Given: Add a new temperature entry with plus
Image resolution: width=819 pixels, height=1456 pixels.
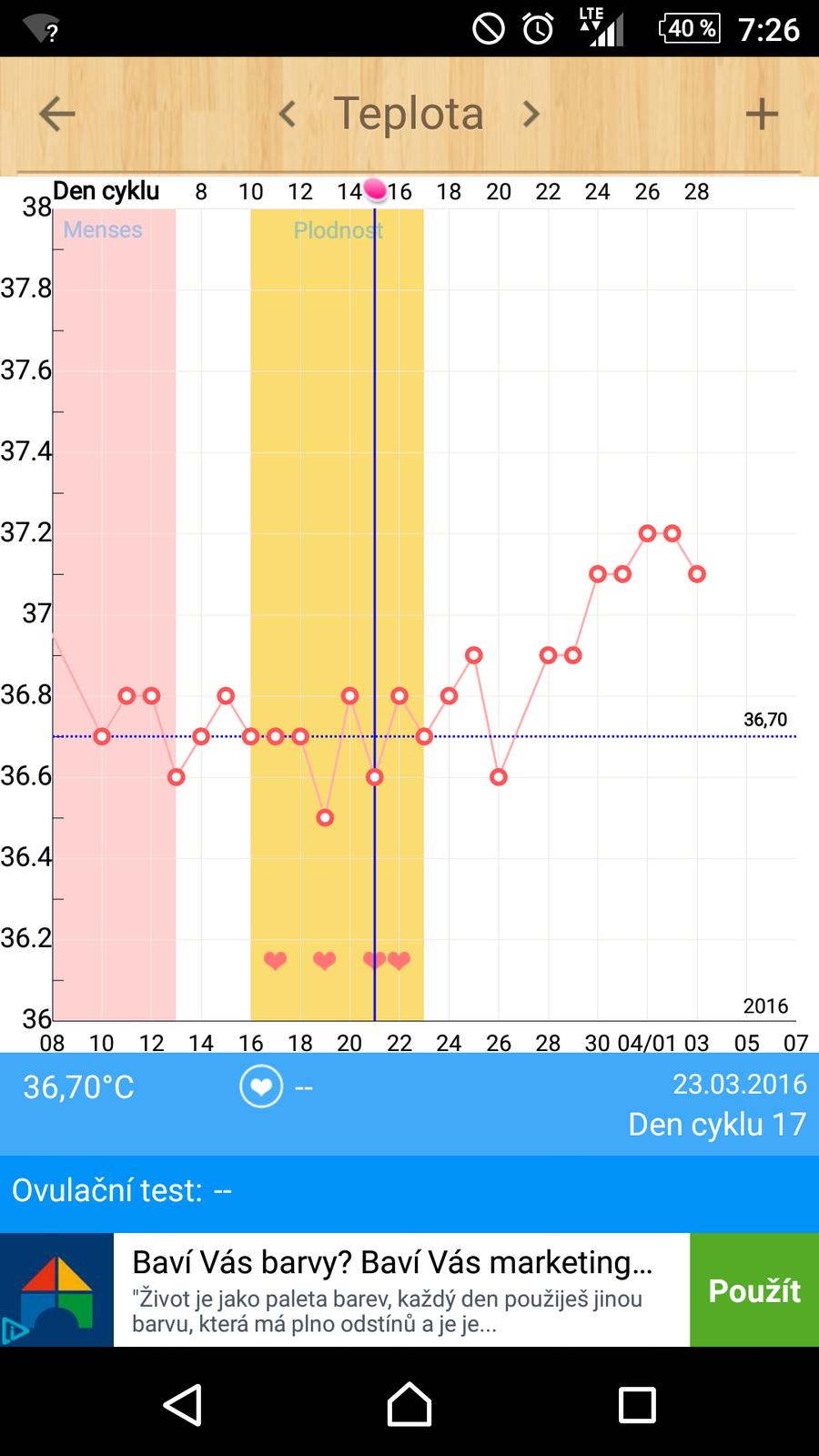Looking at the screenshot, I should pyautogui.click(x=762, y=115).
